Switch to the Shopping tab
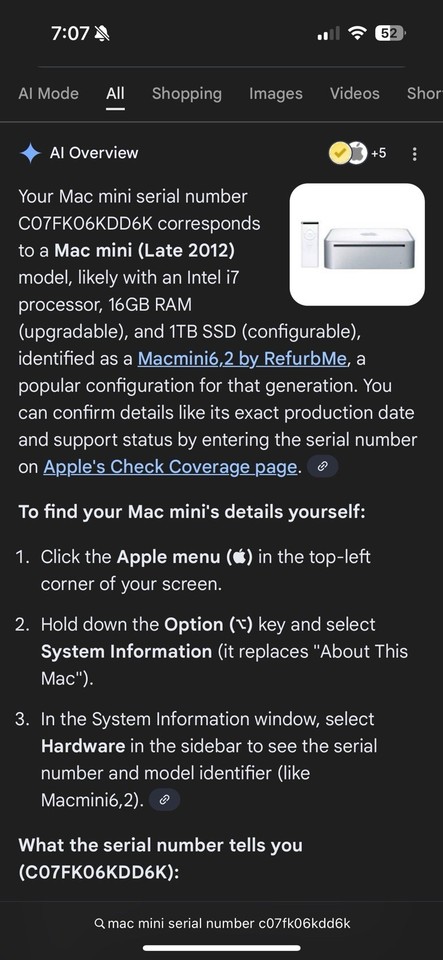The height and width of the screenshot is (960, 443). point(187,94)
